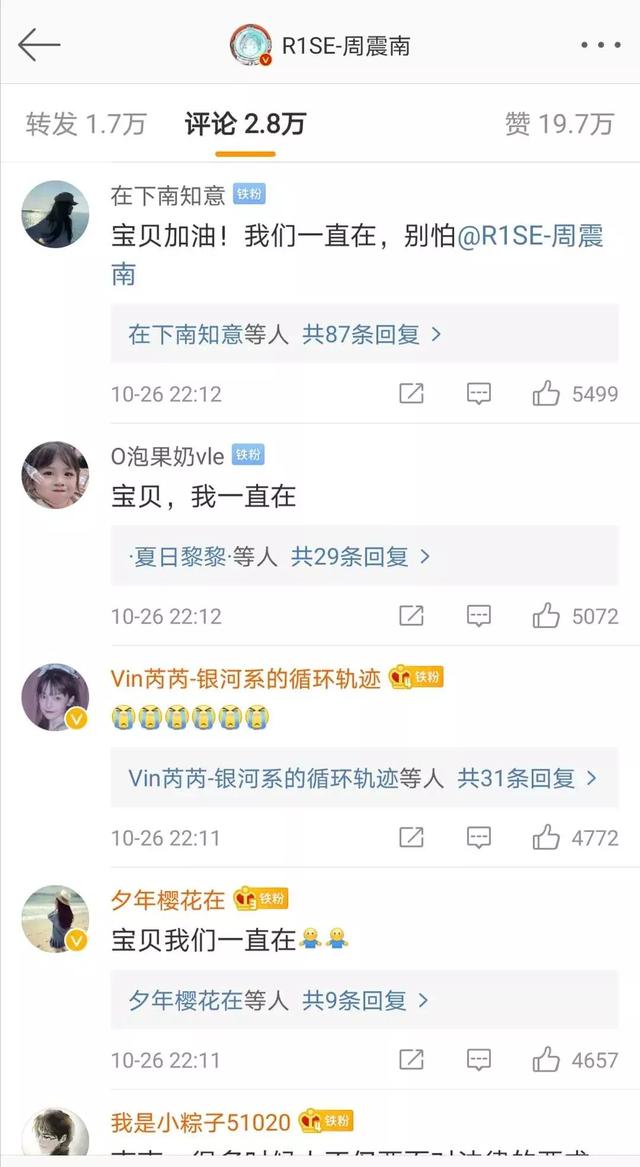The height and width of the screenshot is (1167, 640).
Task: Open 我是小粽子51020's profile name
Action: coord(201,1122)
